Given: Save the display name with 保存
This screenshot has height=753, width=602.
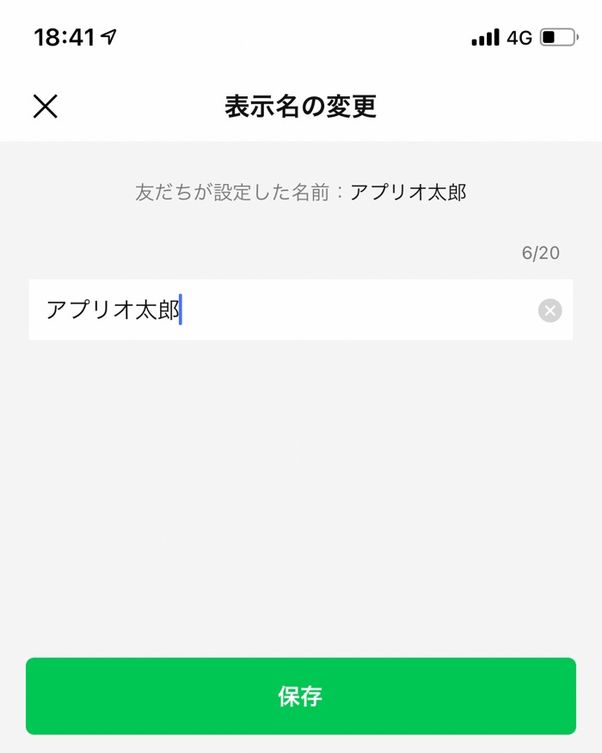Looking at the screenshot, I should click(x=300, y=696).
